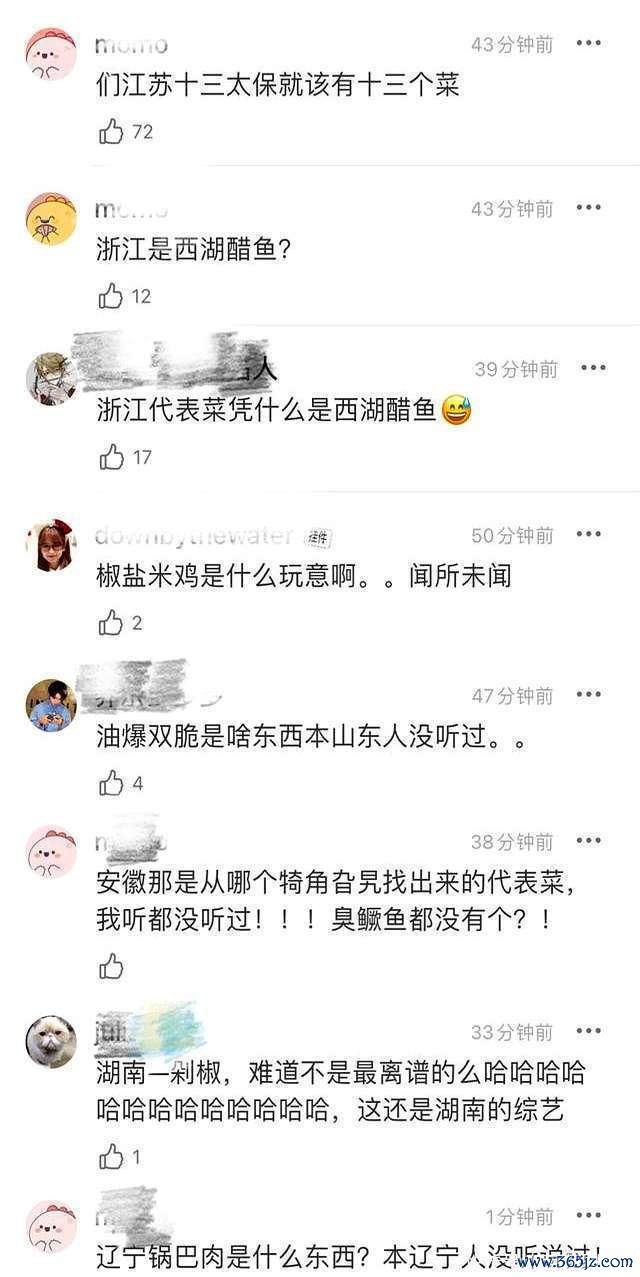Open overflow menu on 油爆双脆 comment

coord(589,695)
